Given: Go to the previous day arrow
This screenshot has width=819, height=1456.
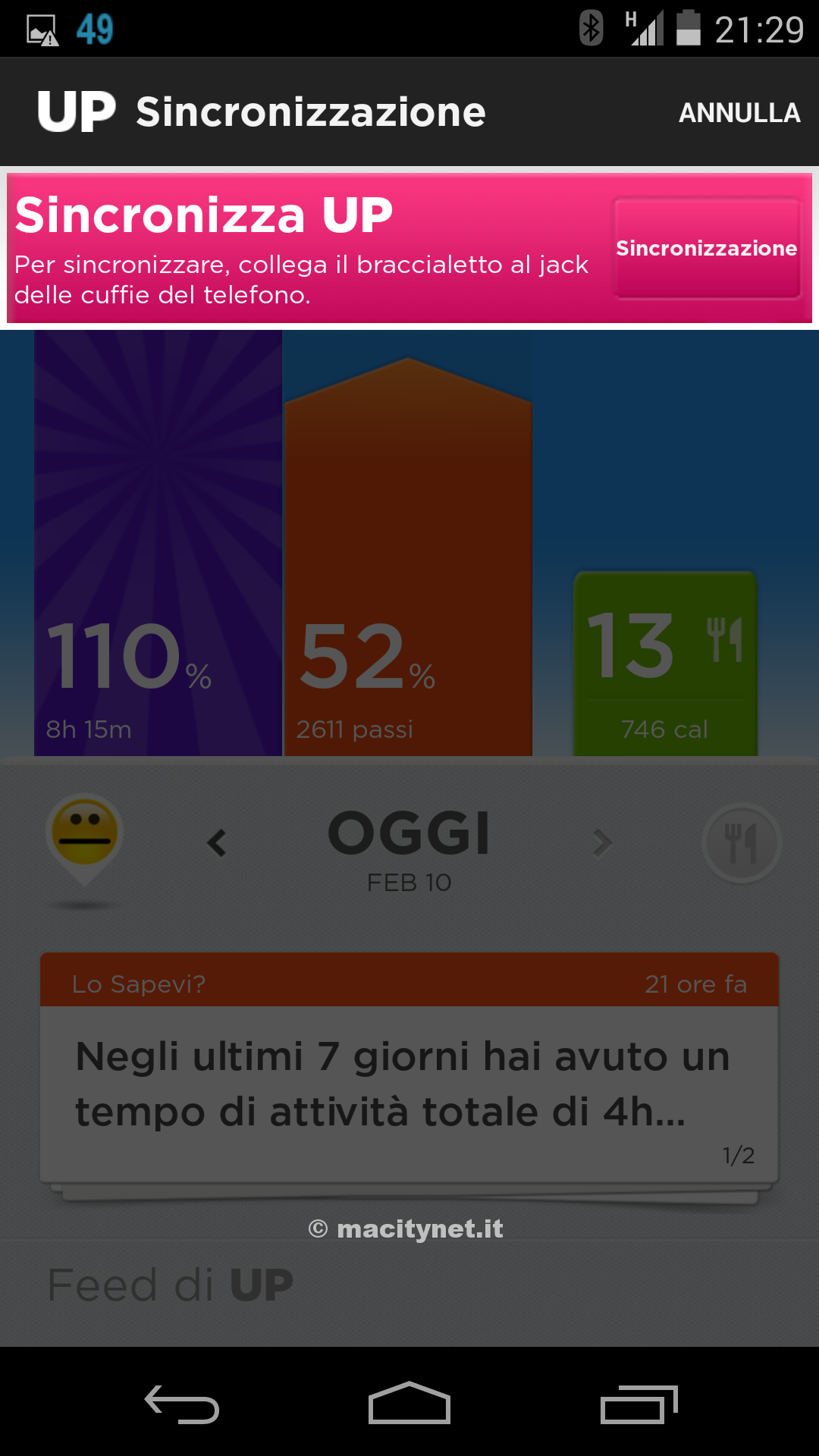Looking at the screenshot, I should (x=217, y=843).
